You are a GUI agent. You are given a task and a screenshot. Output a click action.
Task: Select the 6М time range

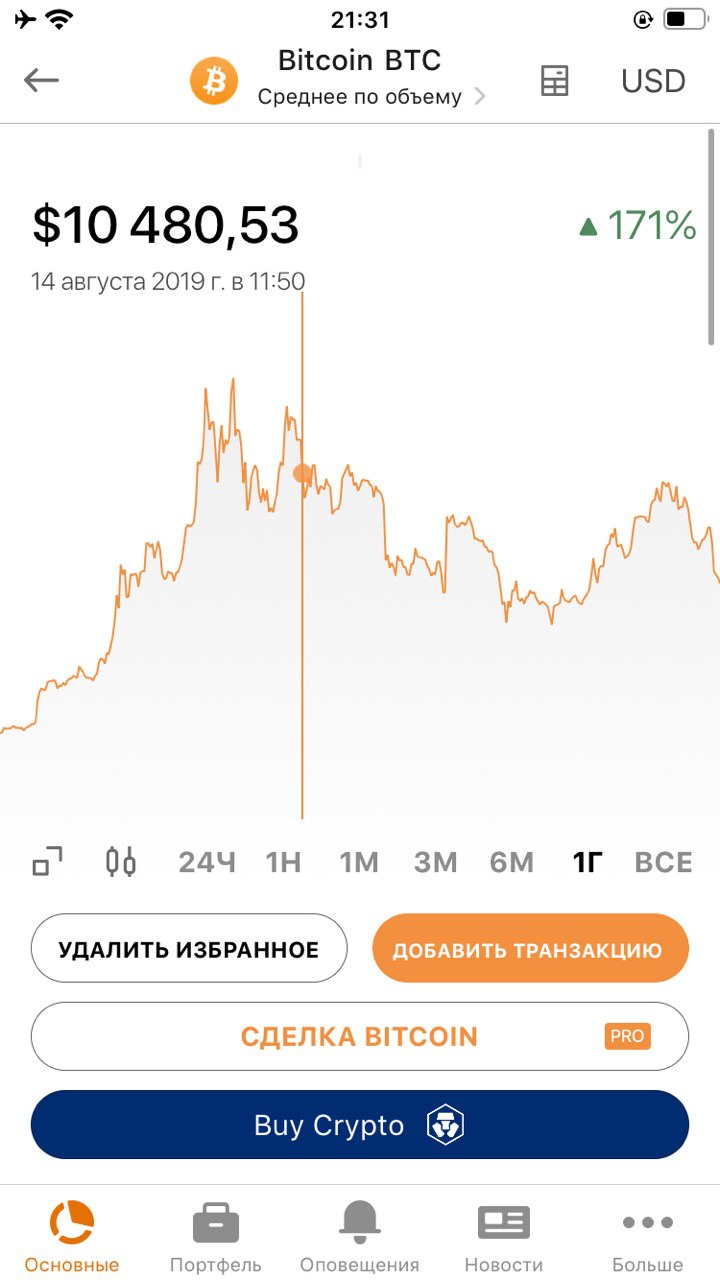click(512, 862)
